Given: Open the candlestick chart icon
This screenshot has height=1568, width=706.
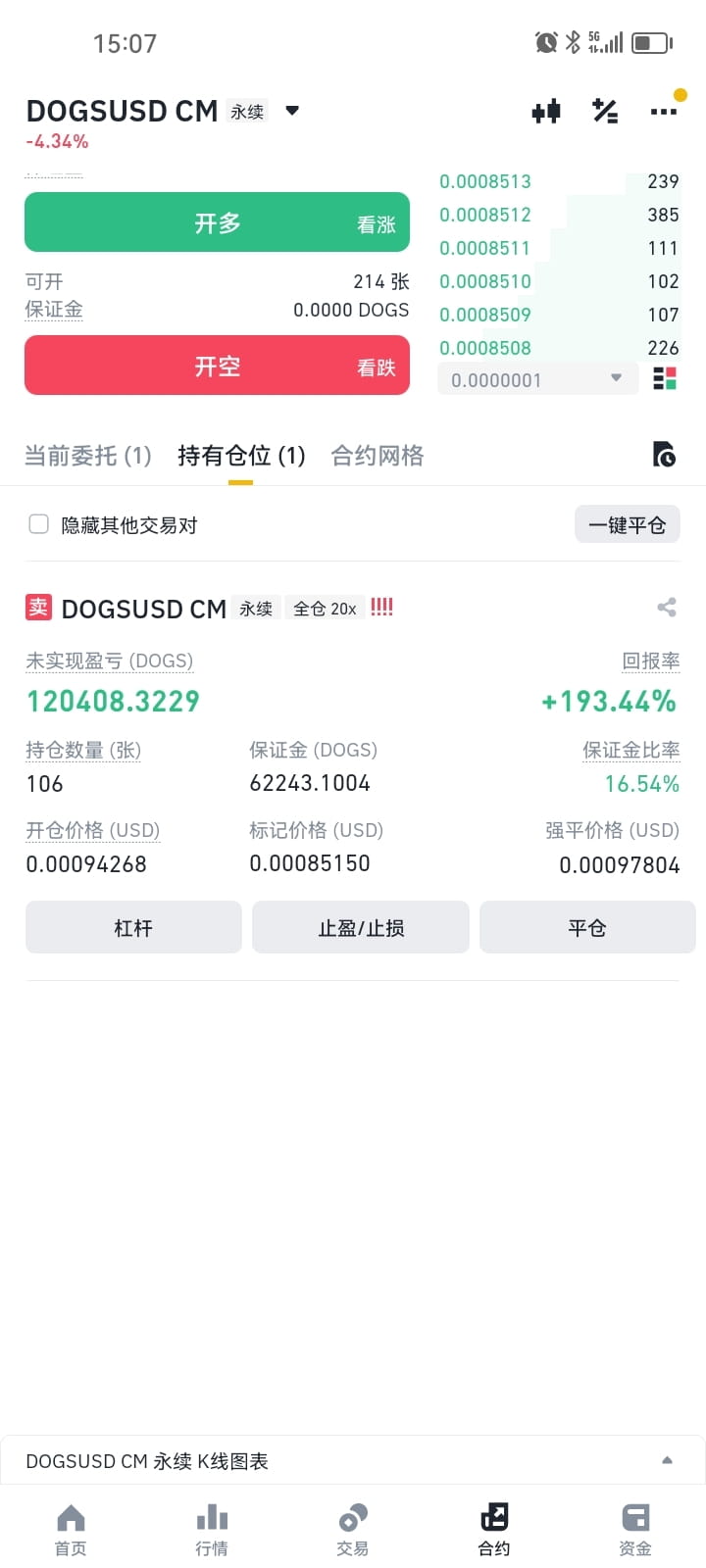Looking at the screenshot, I should pyautogui.click(x=546, y=112).
